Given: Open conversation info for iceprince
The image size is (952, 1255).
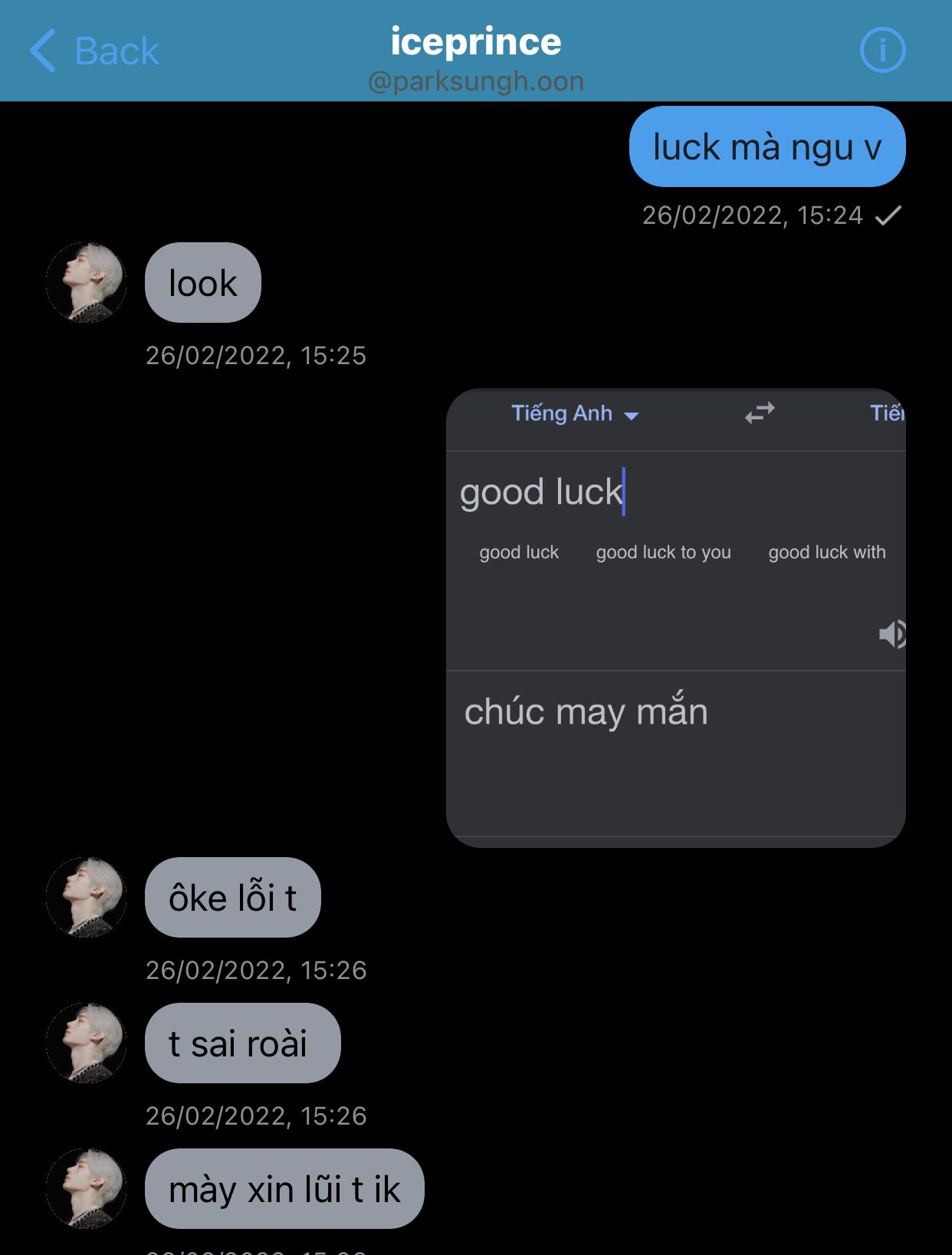Looking at the screenshot, I should pos(882,51).
